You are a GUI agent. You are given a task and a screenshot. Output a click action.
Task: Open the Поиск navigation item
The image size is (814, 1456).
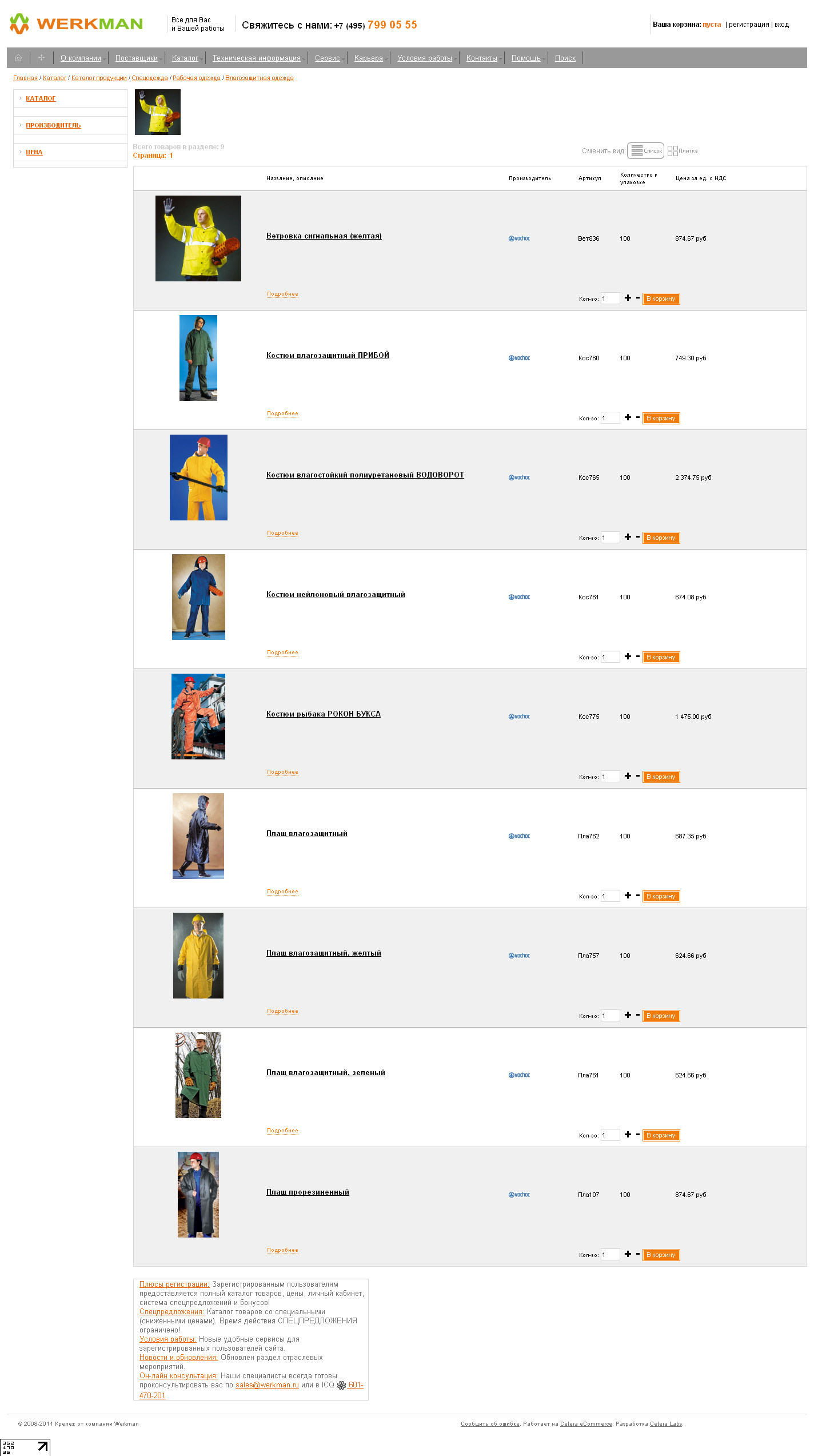click(565, 58)
